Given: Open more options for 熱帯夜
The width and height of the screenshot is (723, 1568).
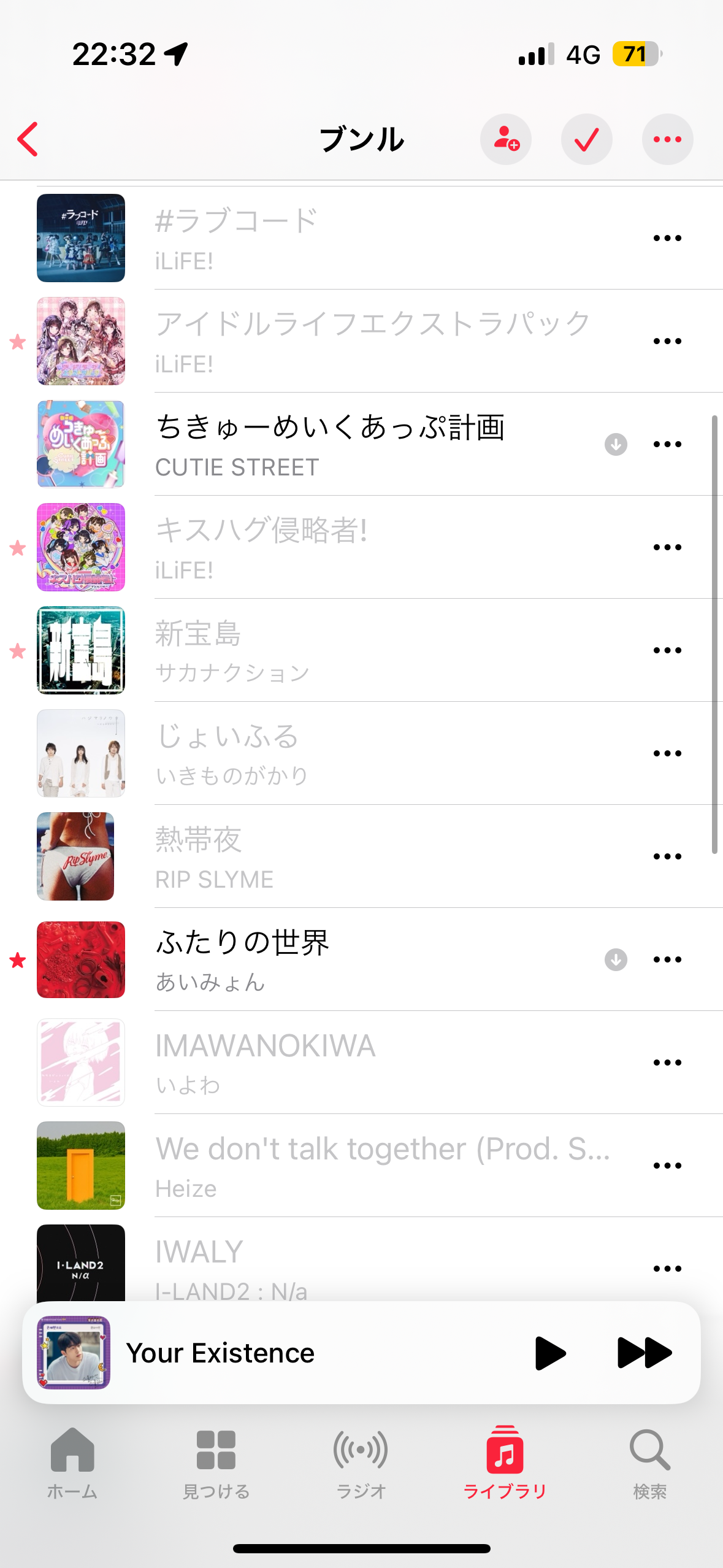Looking at the screenshot, I should click(x=667, y=856).
